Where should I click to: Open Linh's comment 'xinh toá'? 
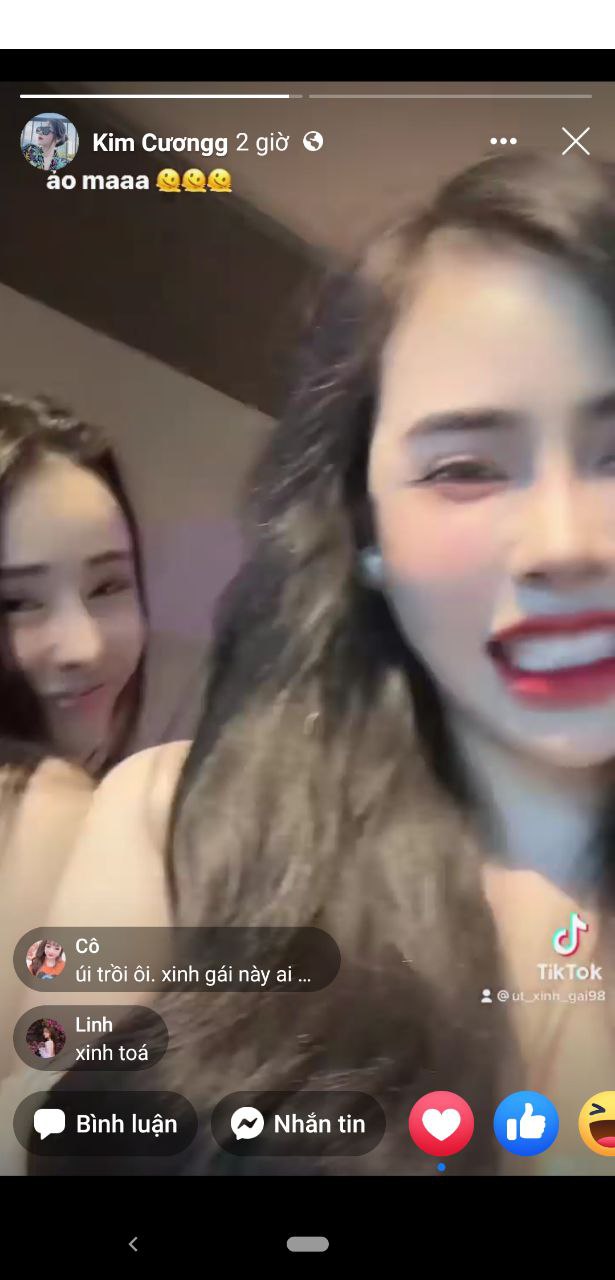(91, 1039)
